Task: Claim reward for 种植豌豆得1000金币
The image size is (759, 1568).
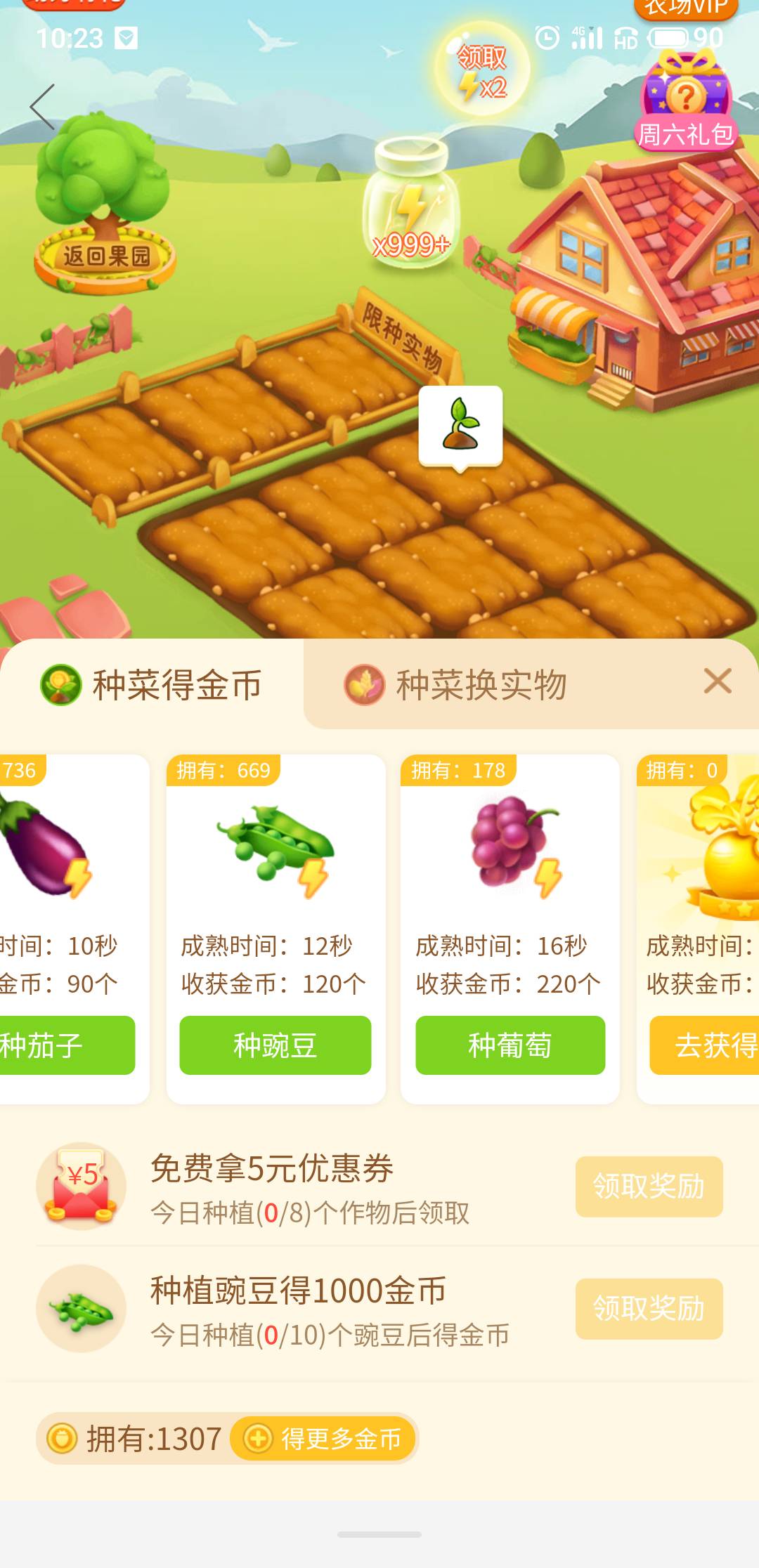Action: click(649, 1309)
